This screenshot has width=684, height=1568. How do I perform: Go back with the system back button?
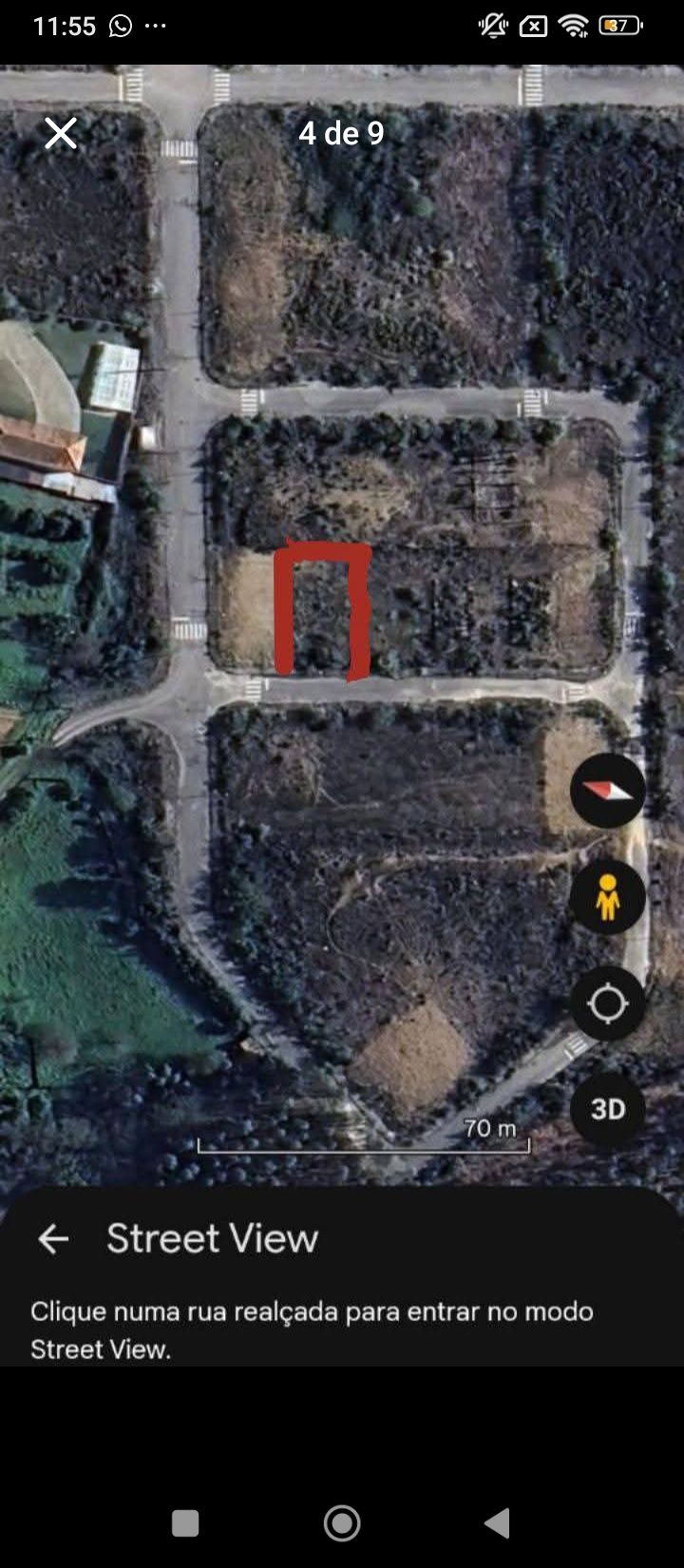pos(497,1522)
